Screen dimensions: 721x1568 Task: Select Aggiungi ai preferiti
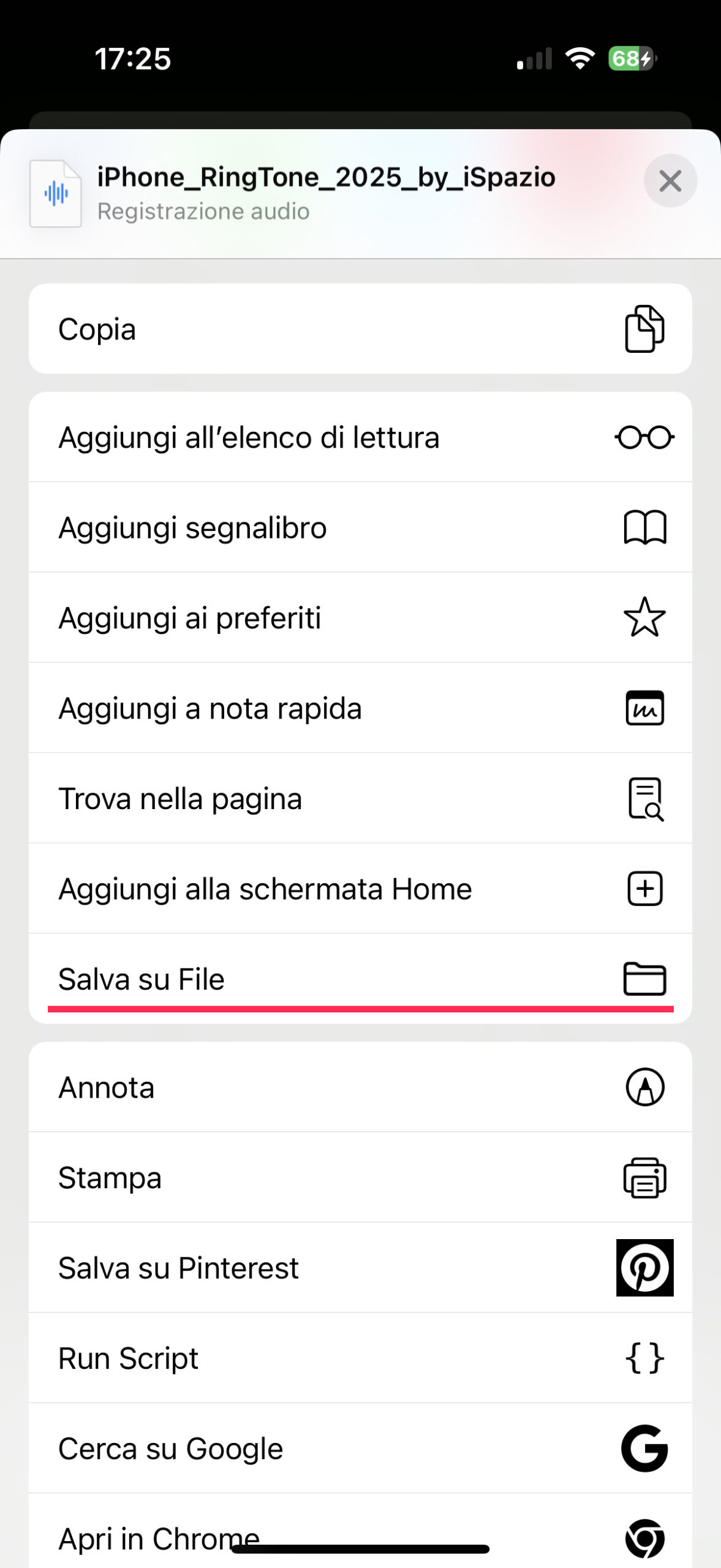(360, 617)
